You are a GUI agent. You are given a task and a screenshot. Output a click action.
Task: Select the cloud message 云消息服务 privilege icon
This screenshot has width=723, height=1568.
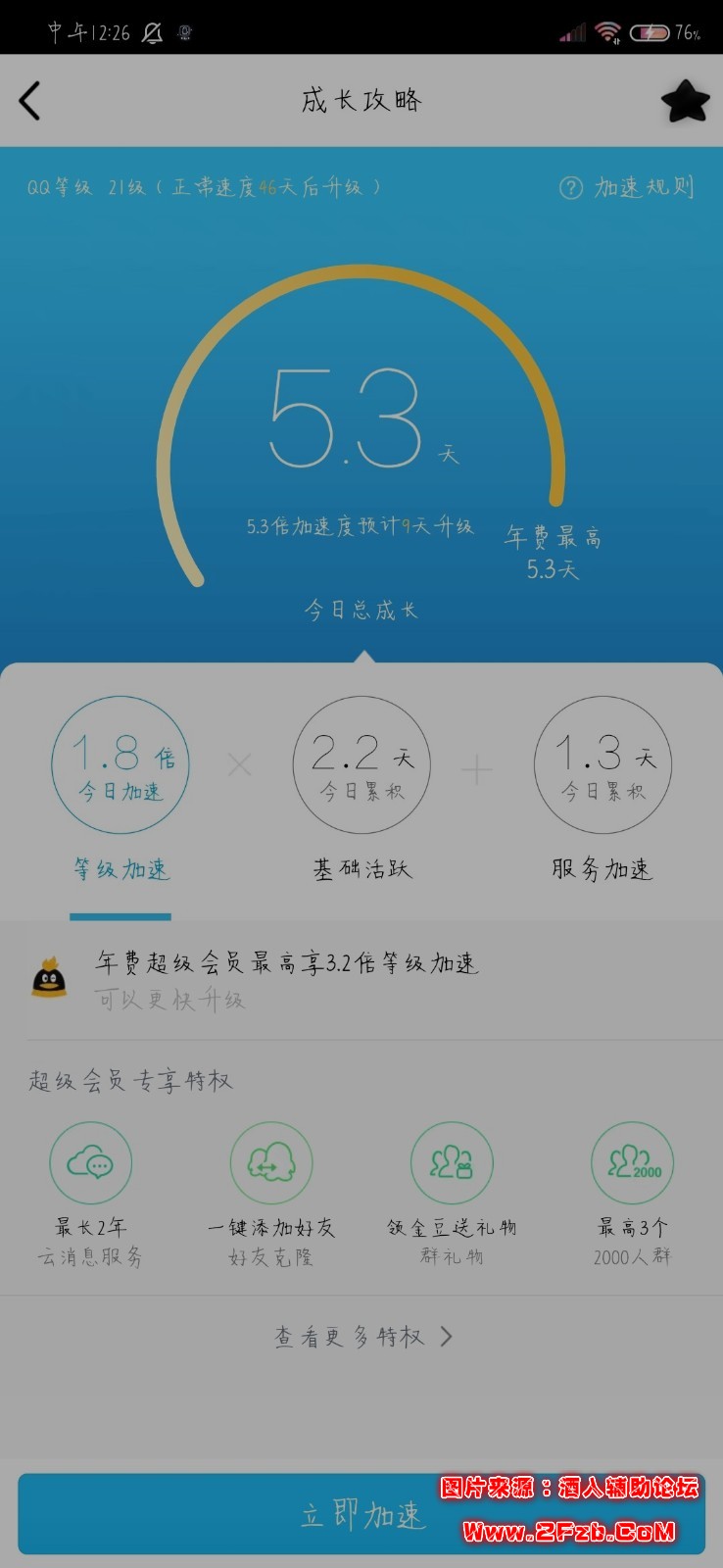(91, 1162)
